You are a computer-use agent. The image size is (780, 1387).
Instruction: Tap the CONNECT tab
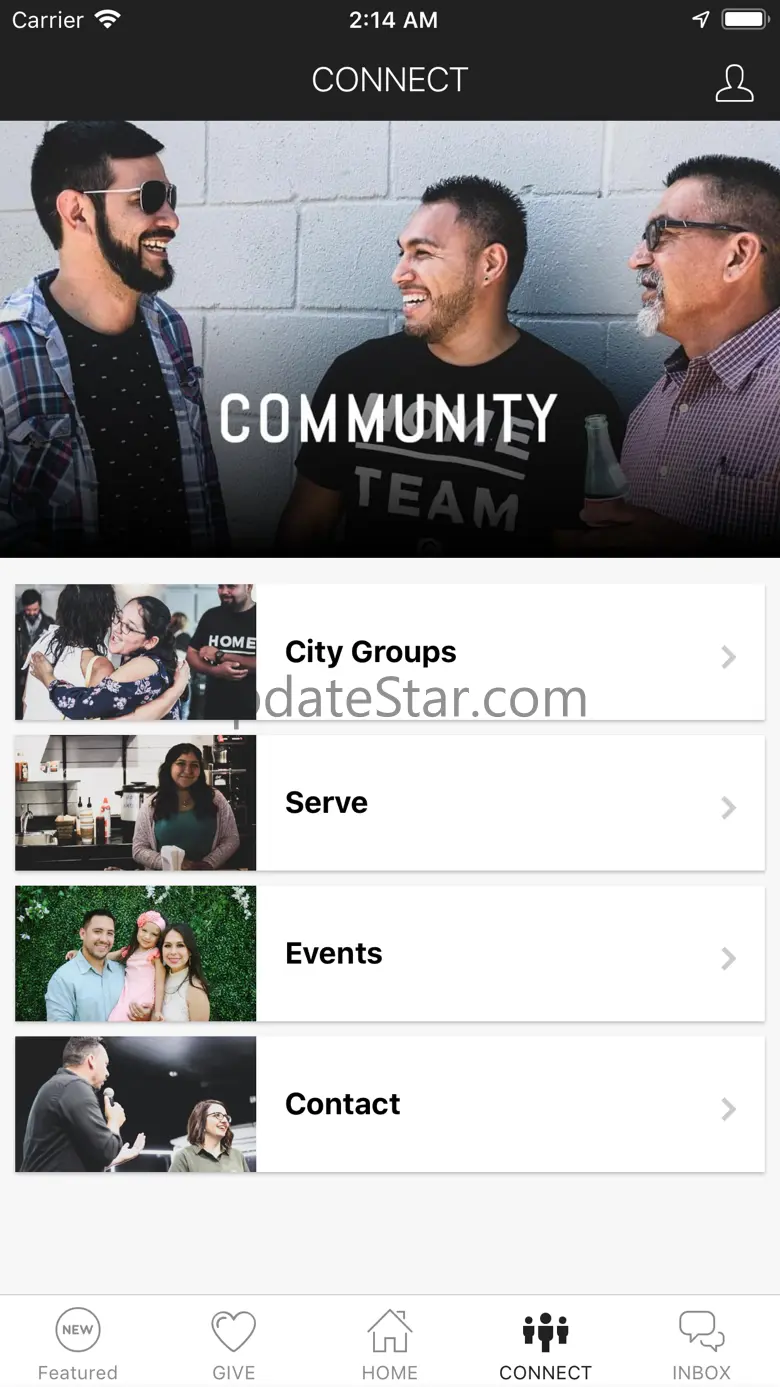coord(546,1343)
